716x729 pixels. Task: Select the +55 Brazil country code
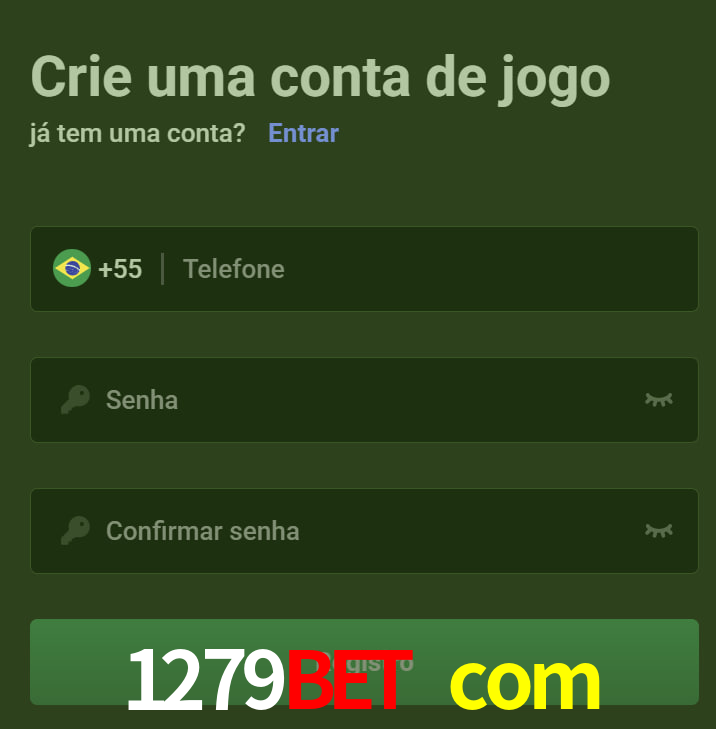pyautogui.click(x=98, y=269)
